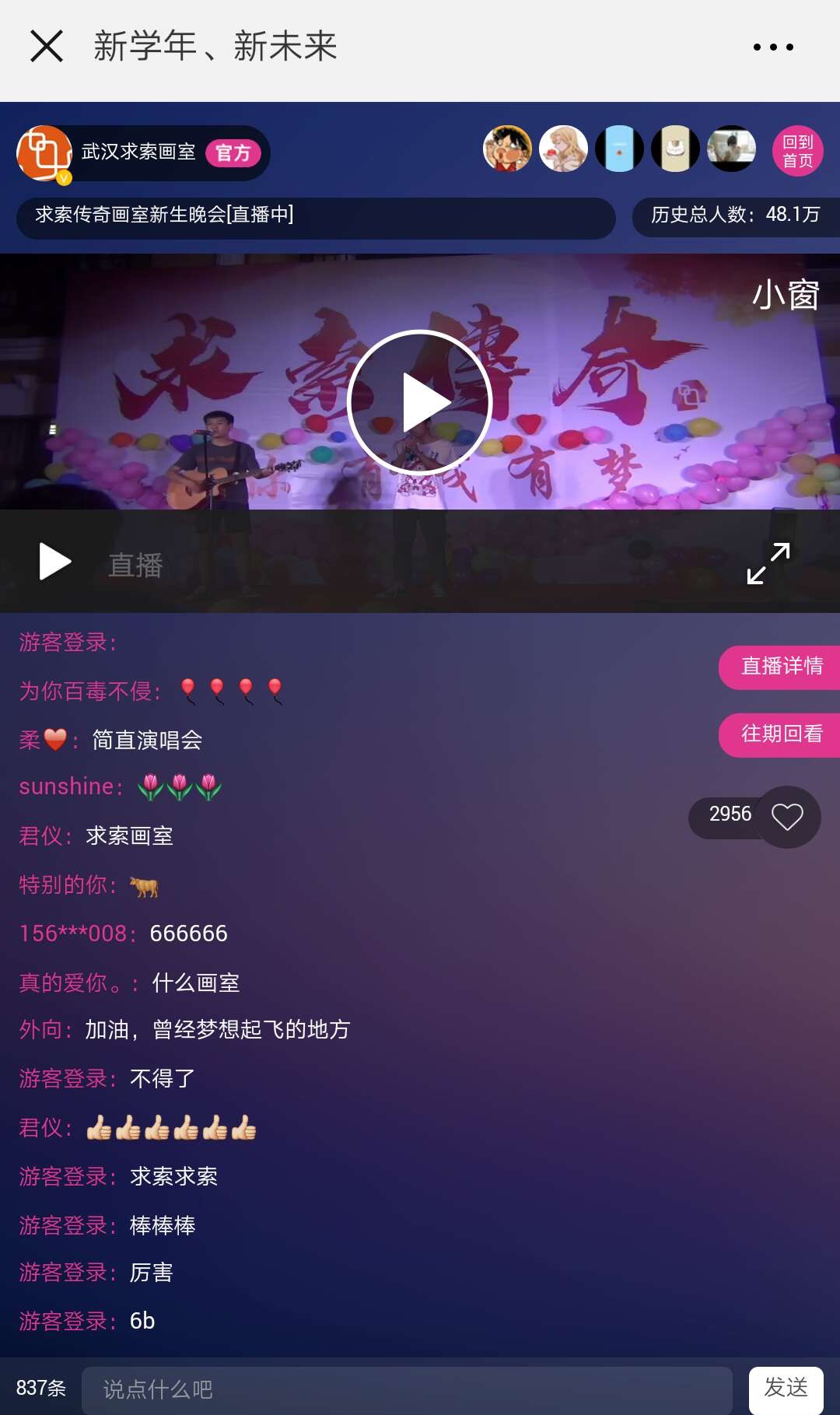Tap 回到首页 button

(797, 151)
